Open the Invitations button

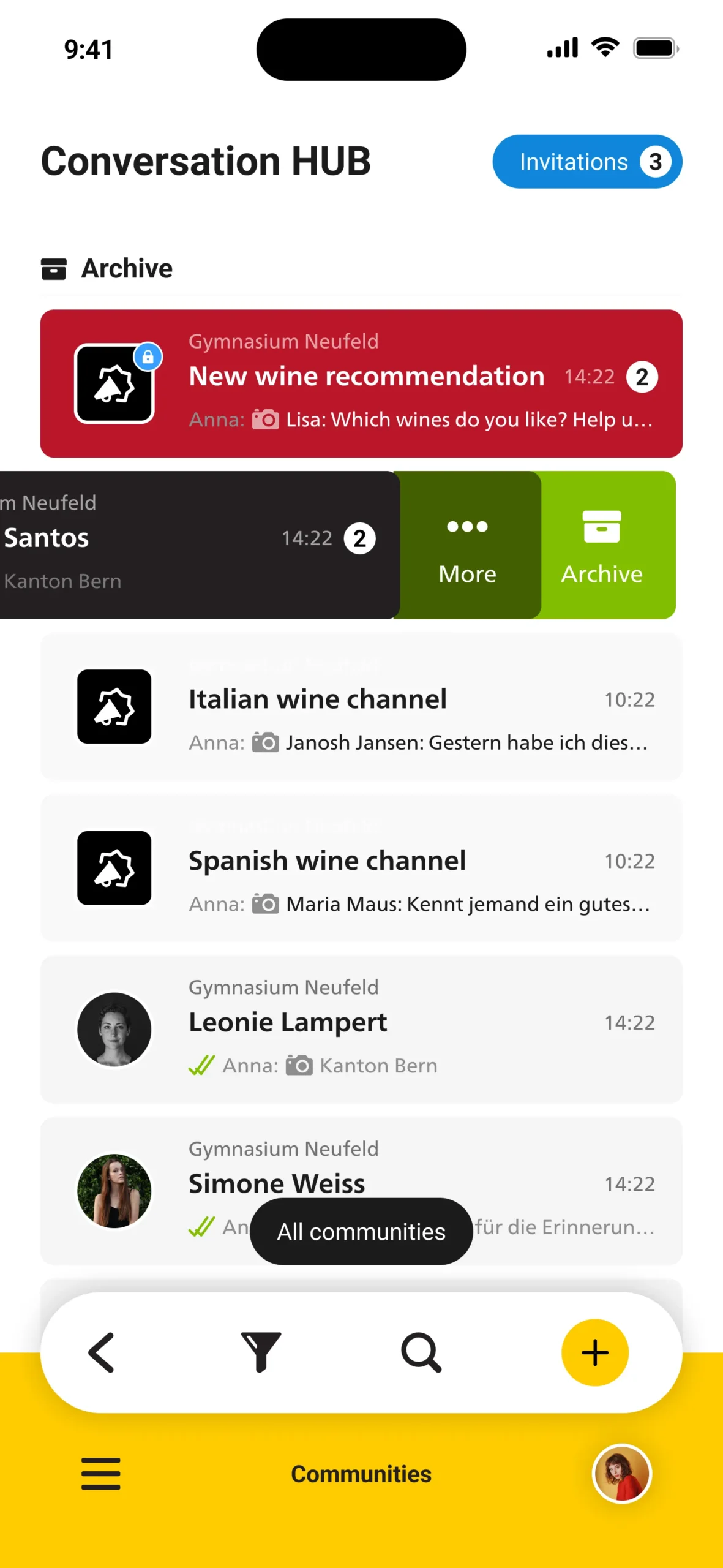[x=586, y=162]
